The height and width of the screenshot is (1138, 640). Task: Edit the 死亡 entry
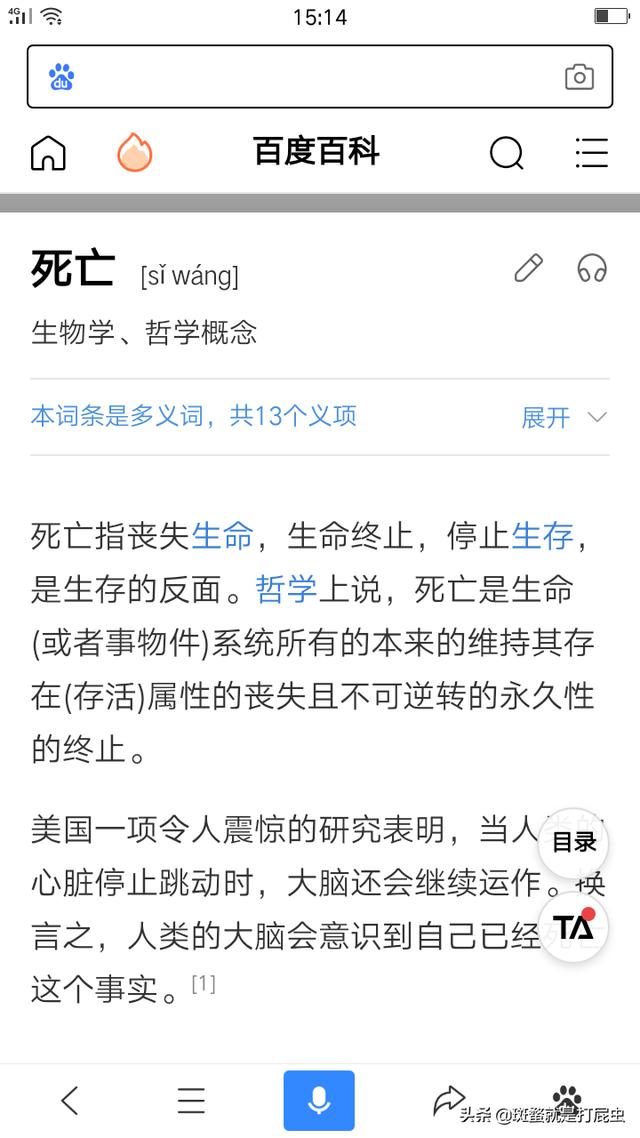[528, 268]
